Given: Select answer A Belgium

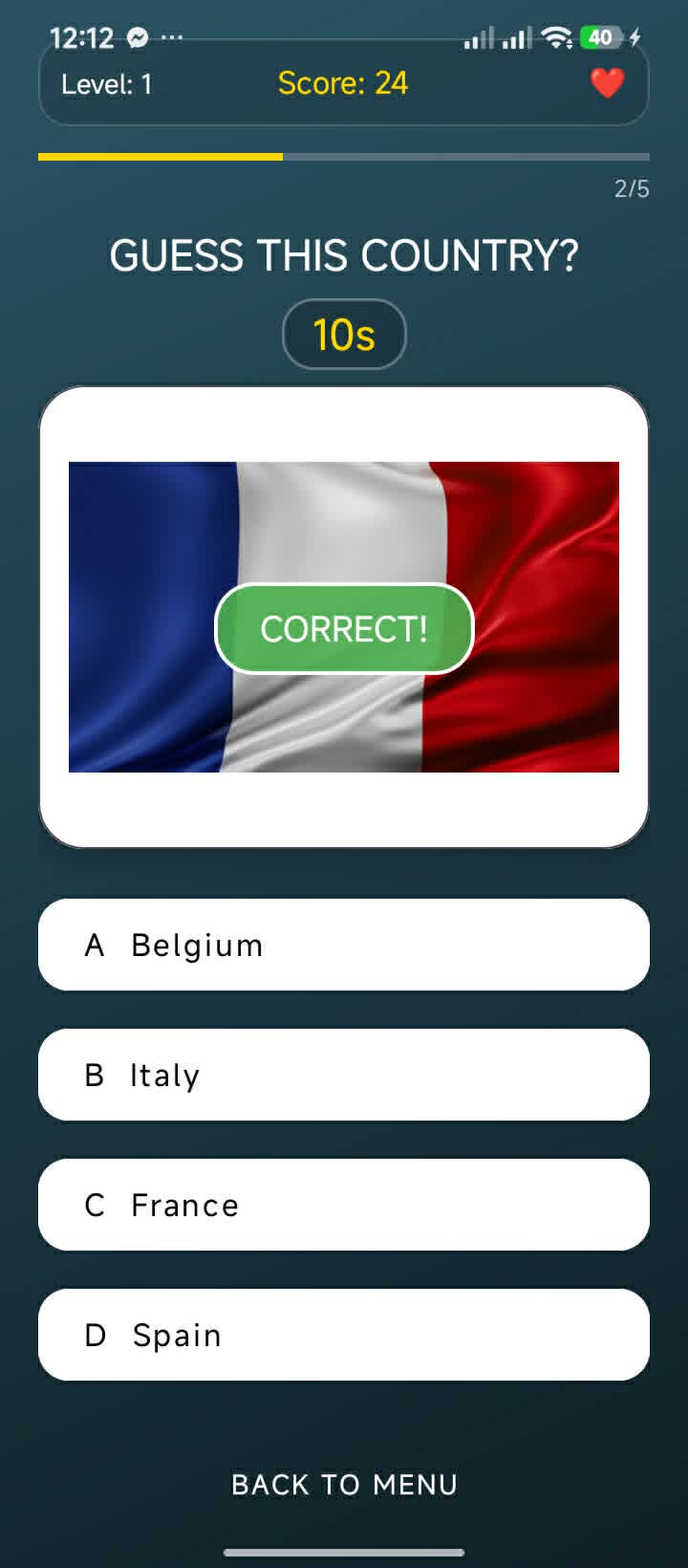Looking at the screenshot, I should point(344,945).
